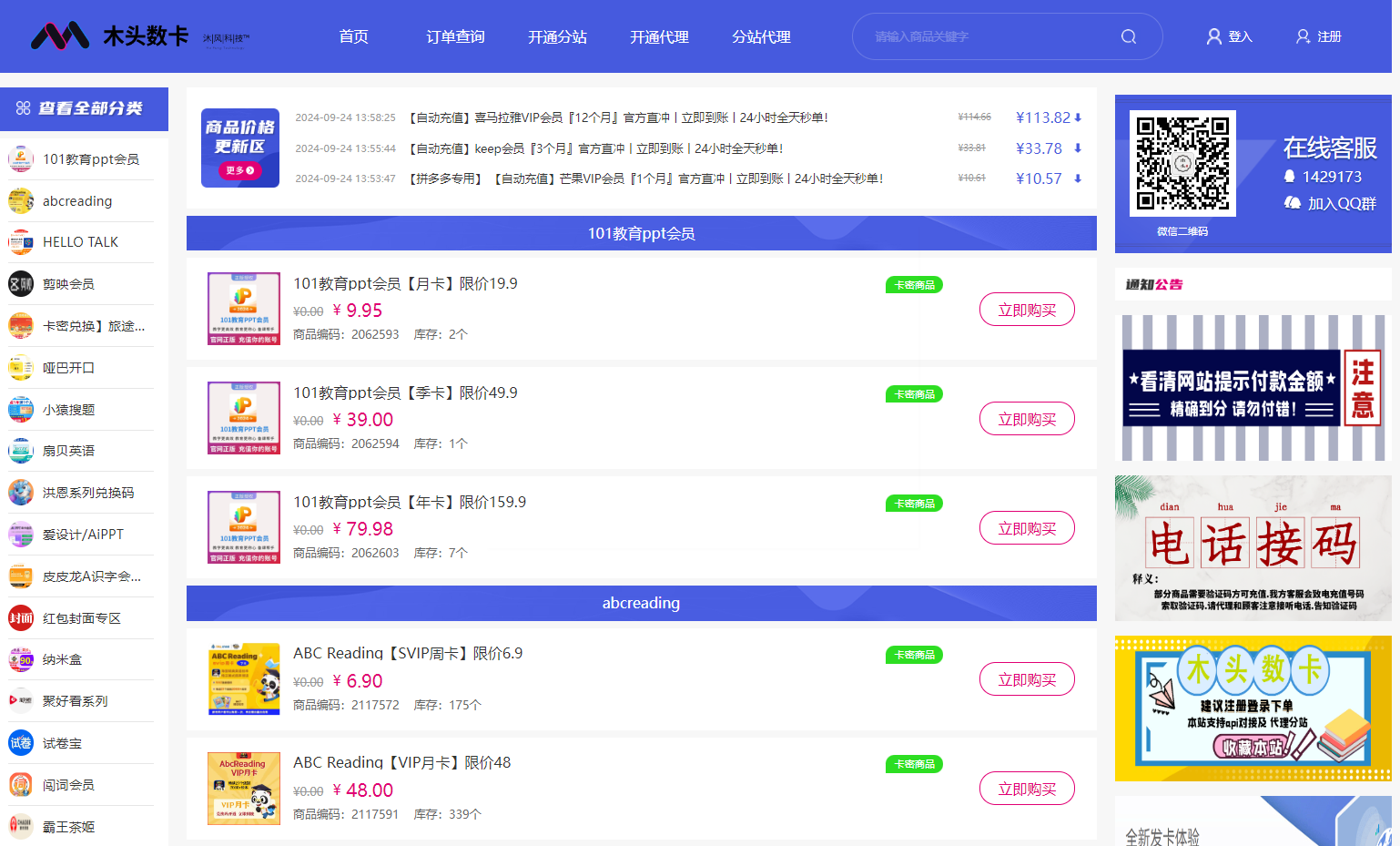
Task: Tap 立即购买 for 101教育ppt会员 年卡
Action: pos(1027,528)
